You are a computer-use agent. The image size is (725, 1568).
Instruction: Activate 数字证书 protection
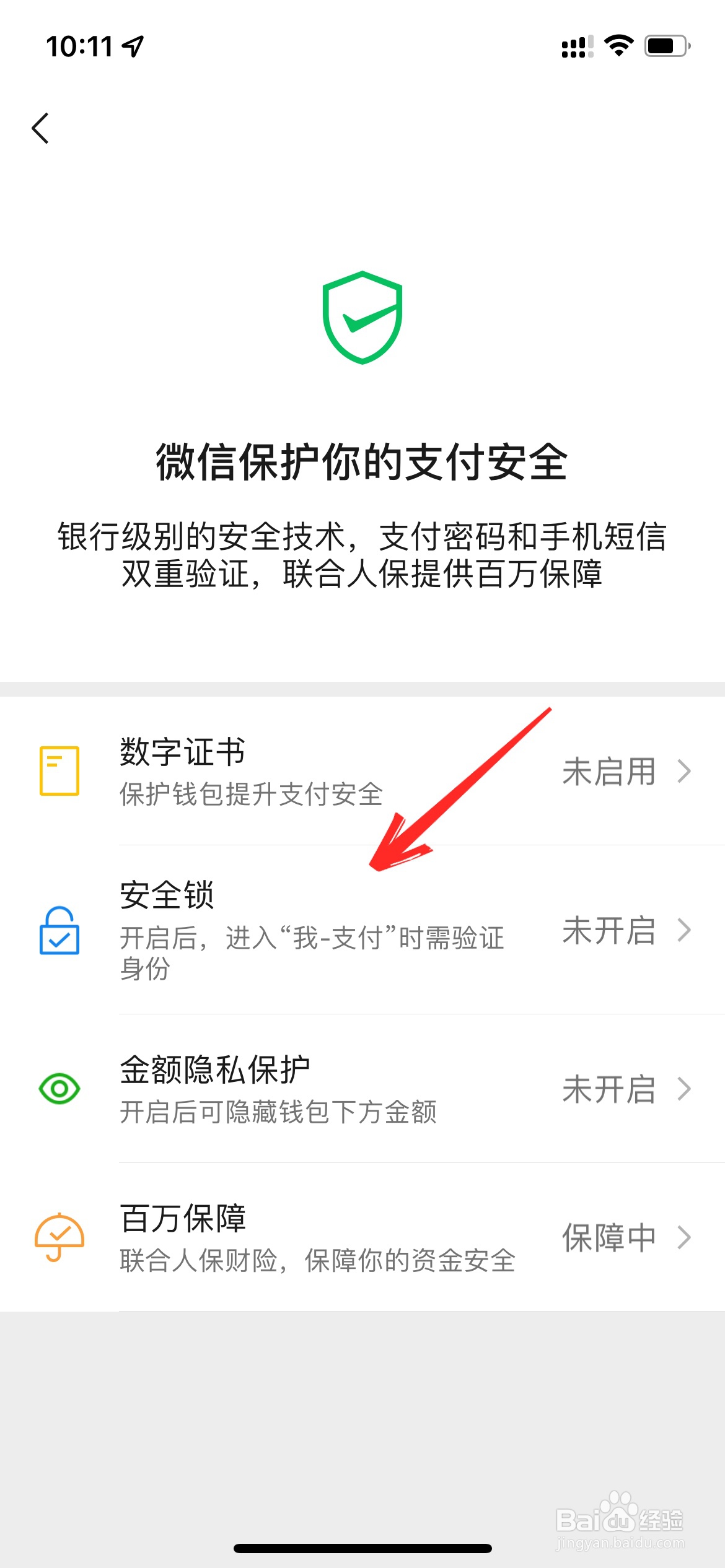[310, 773]
